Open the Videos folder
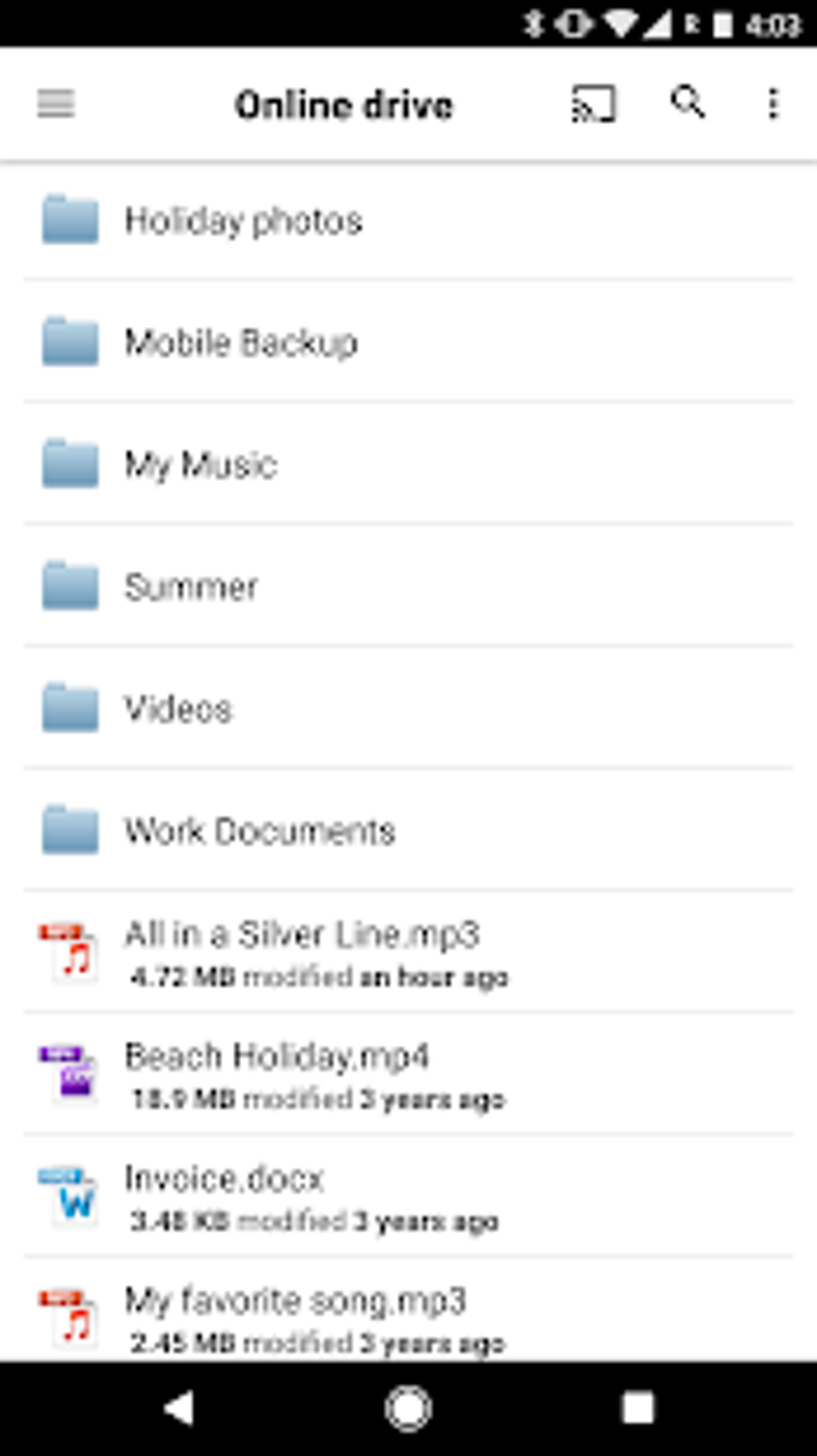Screen dimensions: 817x1456 pyautogui.click(x=408, y=708)
